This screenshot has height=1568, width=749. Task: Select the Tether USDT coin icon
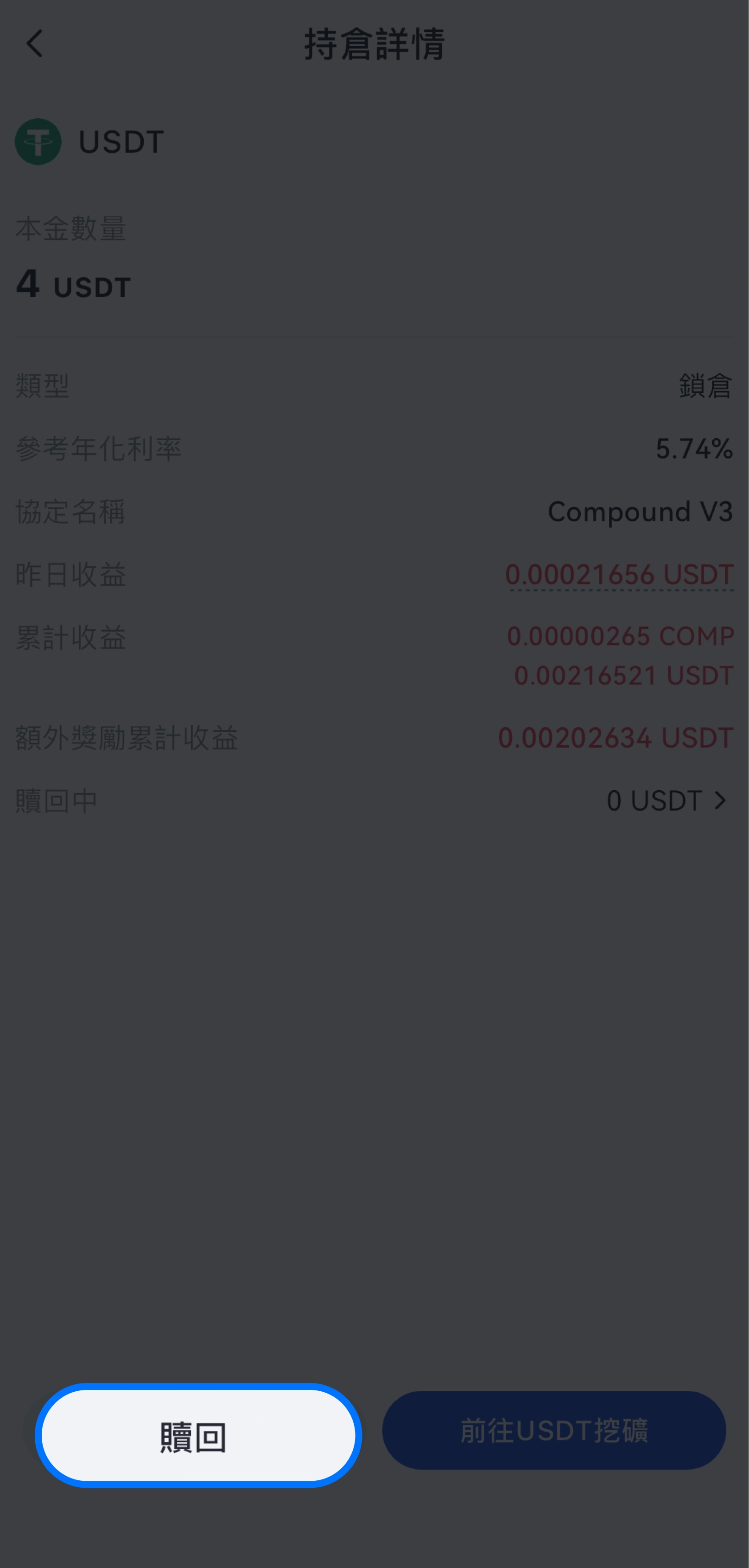pyautogui.click(x=38, y=141)
